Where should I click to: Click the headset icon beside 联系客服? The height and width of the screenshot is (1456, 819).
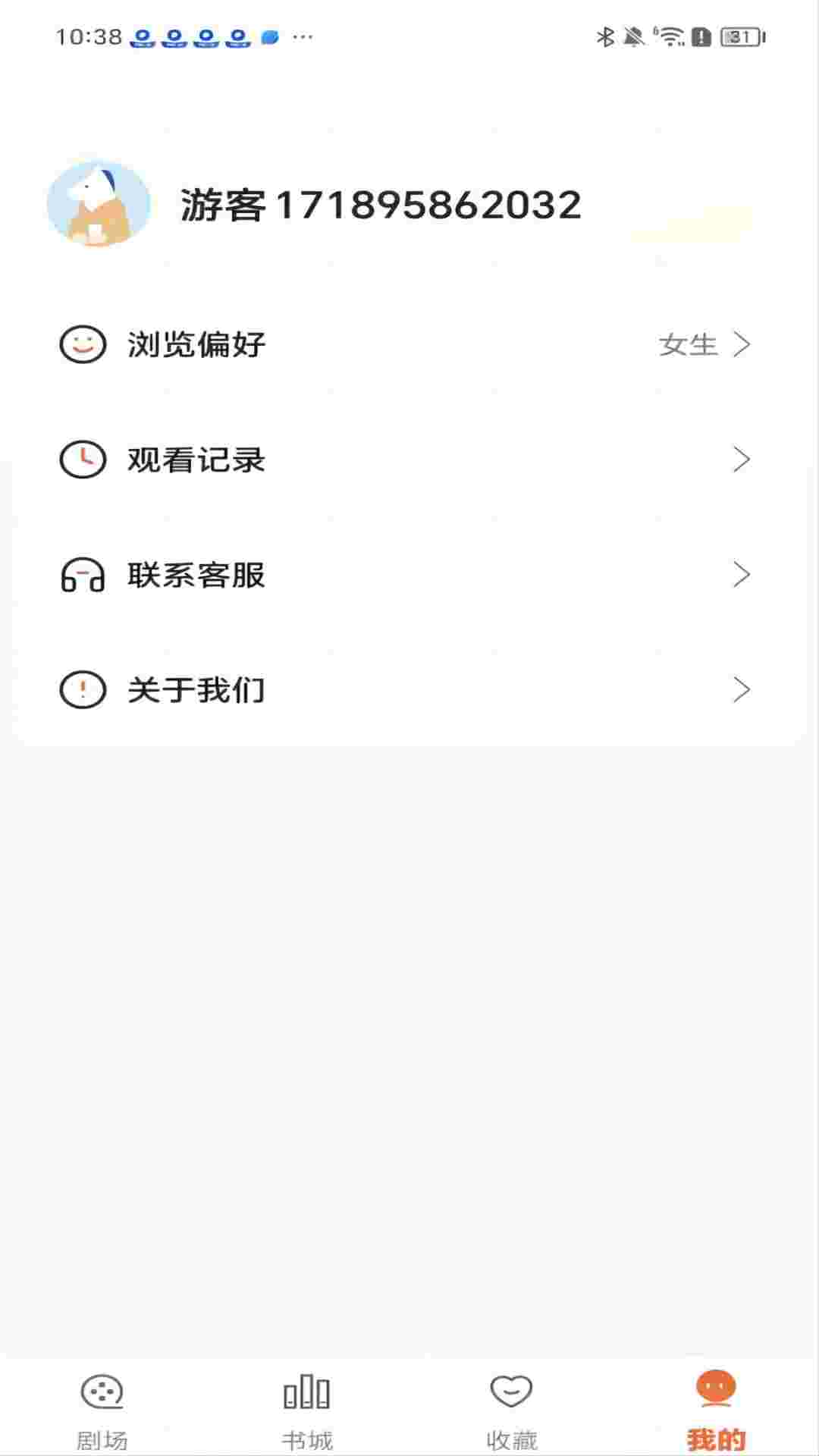pyautogui.click(x=83, y=576)
